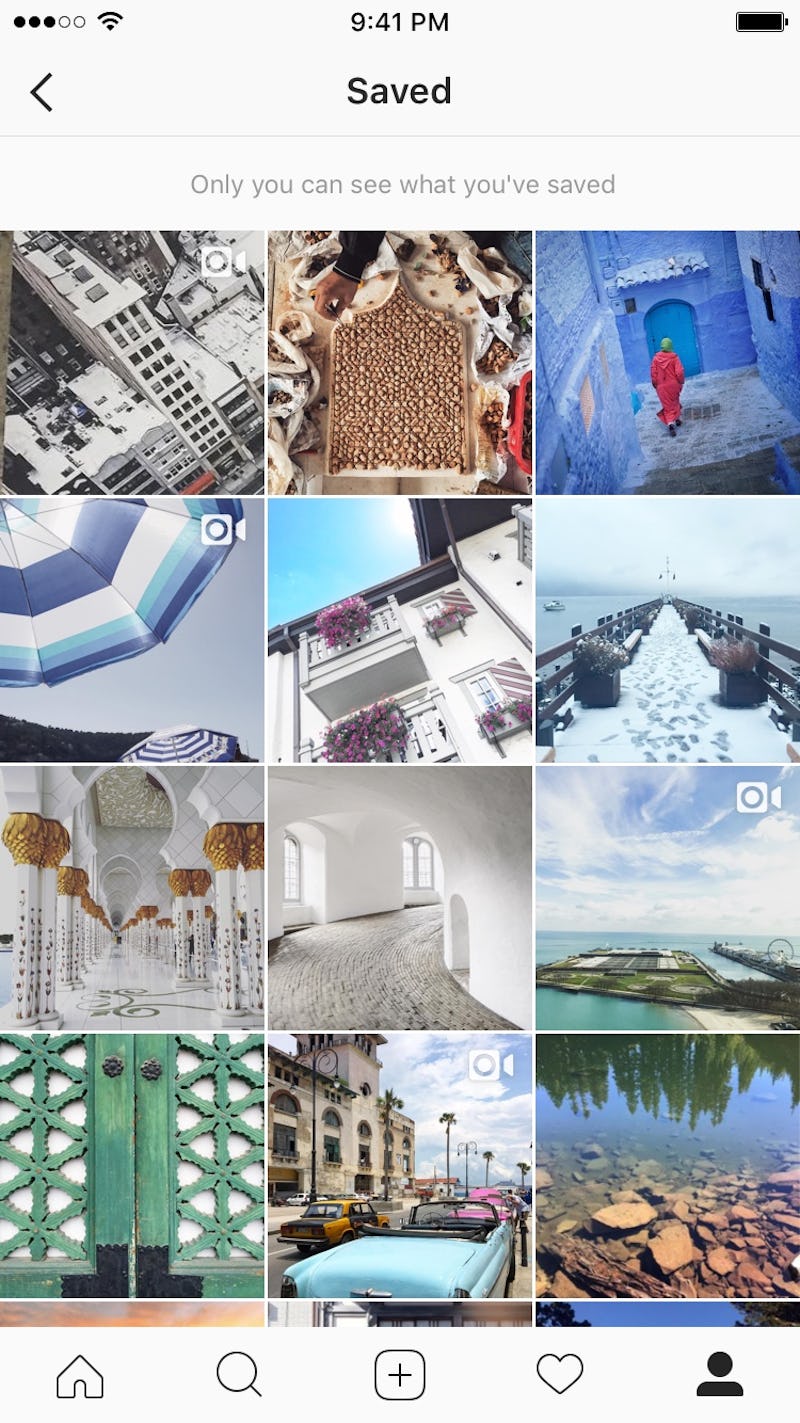Open the aerial coastline with ferris wheel video

click(668, 898)
